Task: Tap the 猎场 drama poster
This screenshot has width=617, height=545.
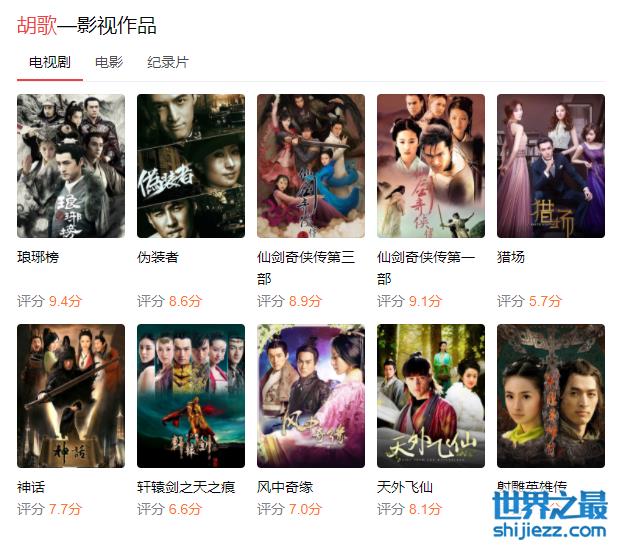Action: click(x=551, y=166)
